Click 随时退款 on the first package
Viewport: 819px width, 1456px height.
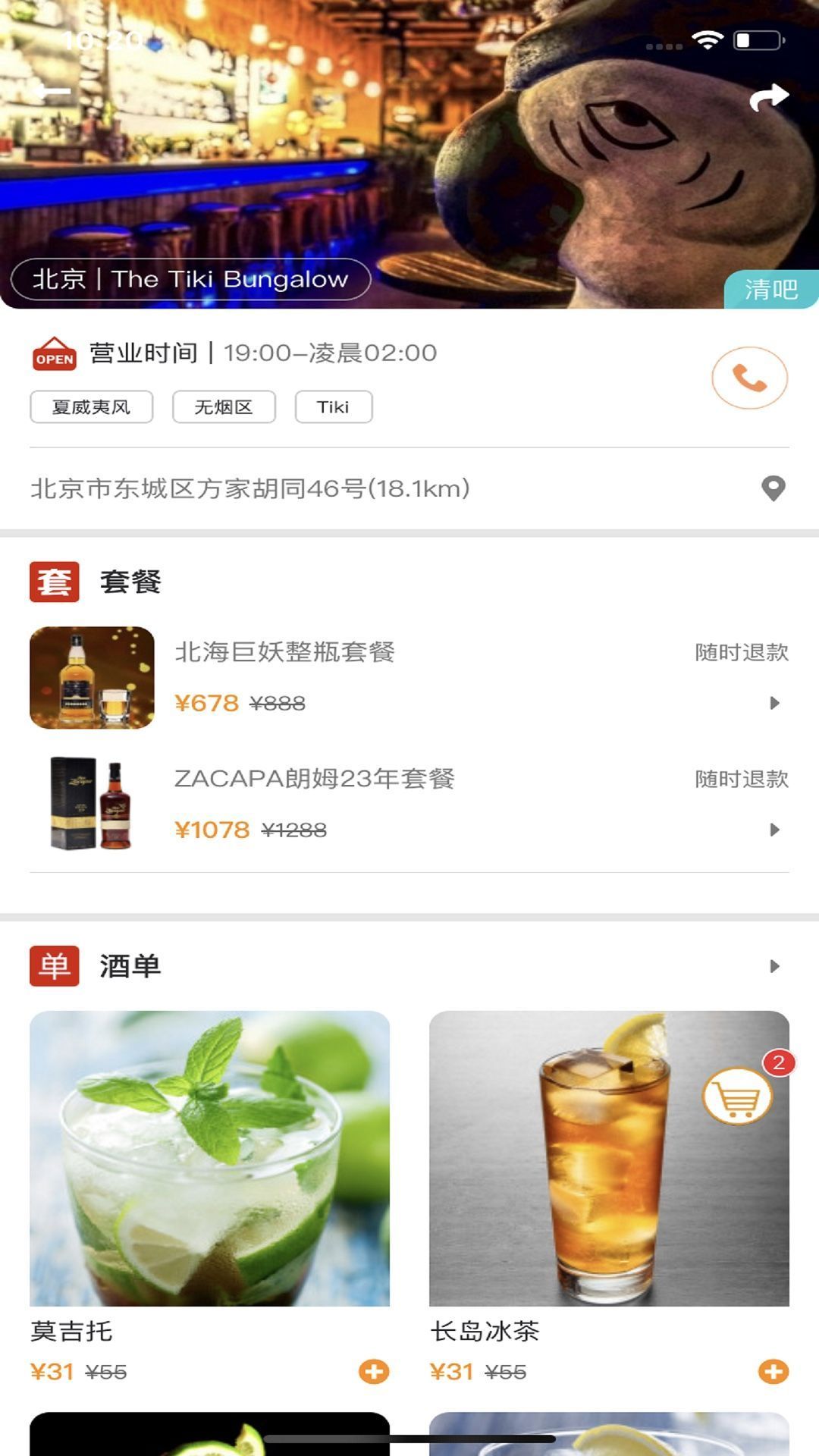(742, 650)
